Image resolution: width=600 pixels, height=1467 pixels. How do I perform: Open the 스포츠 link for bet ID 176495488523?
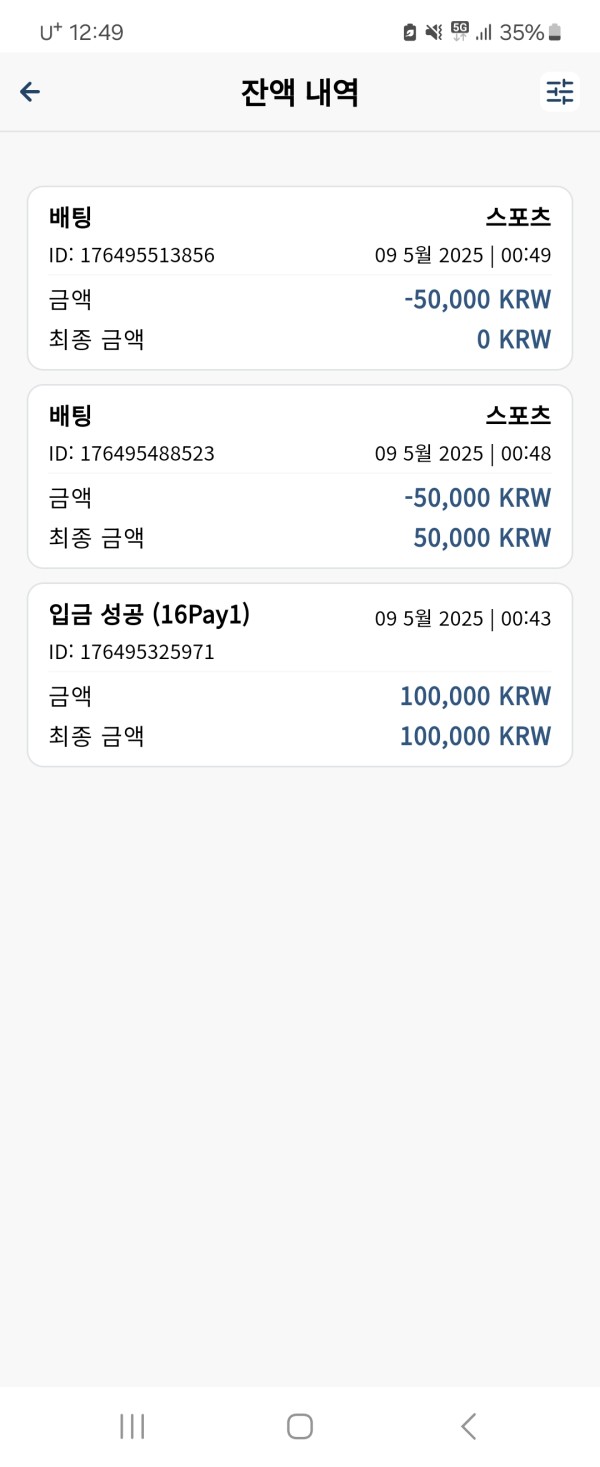518,415
